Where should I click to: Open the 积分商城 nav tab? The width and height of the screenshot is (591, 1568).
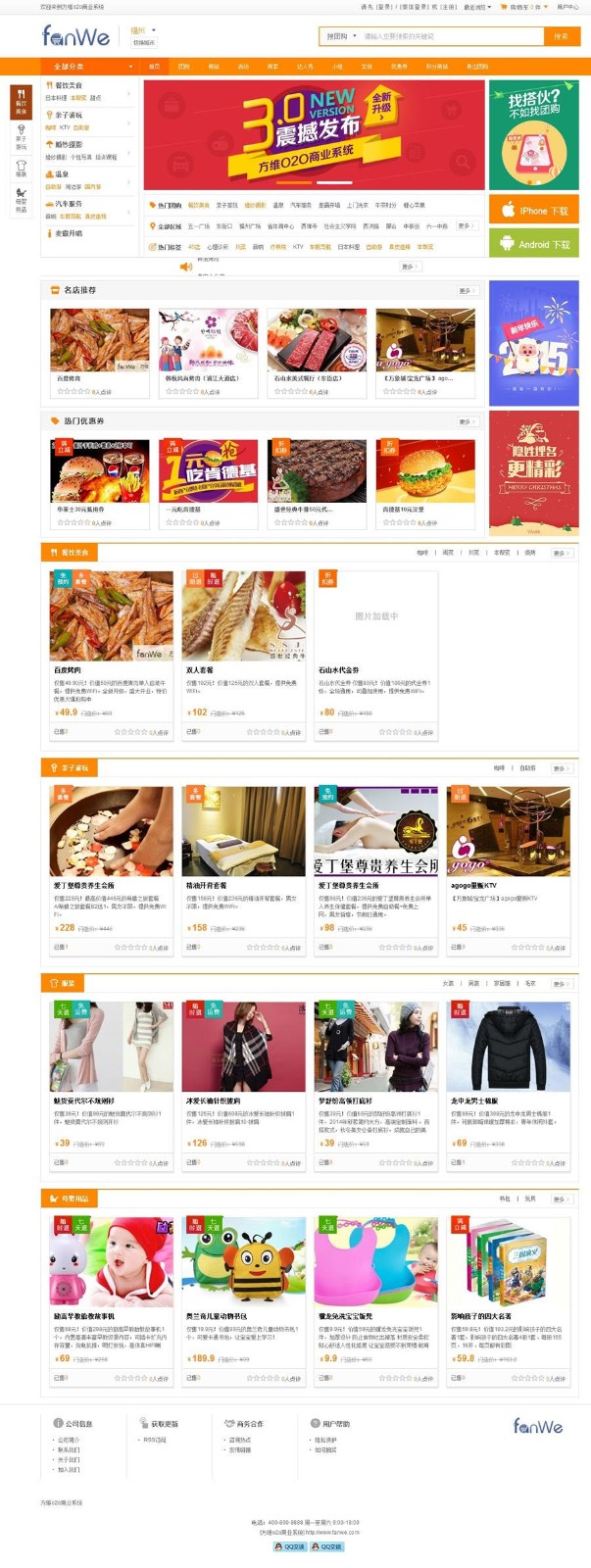[436, 67]
